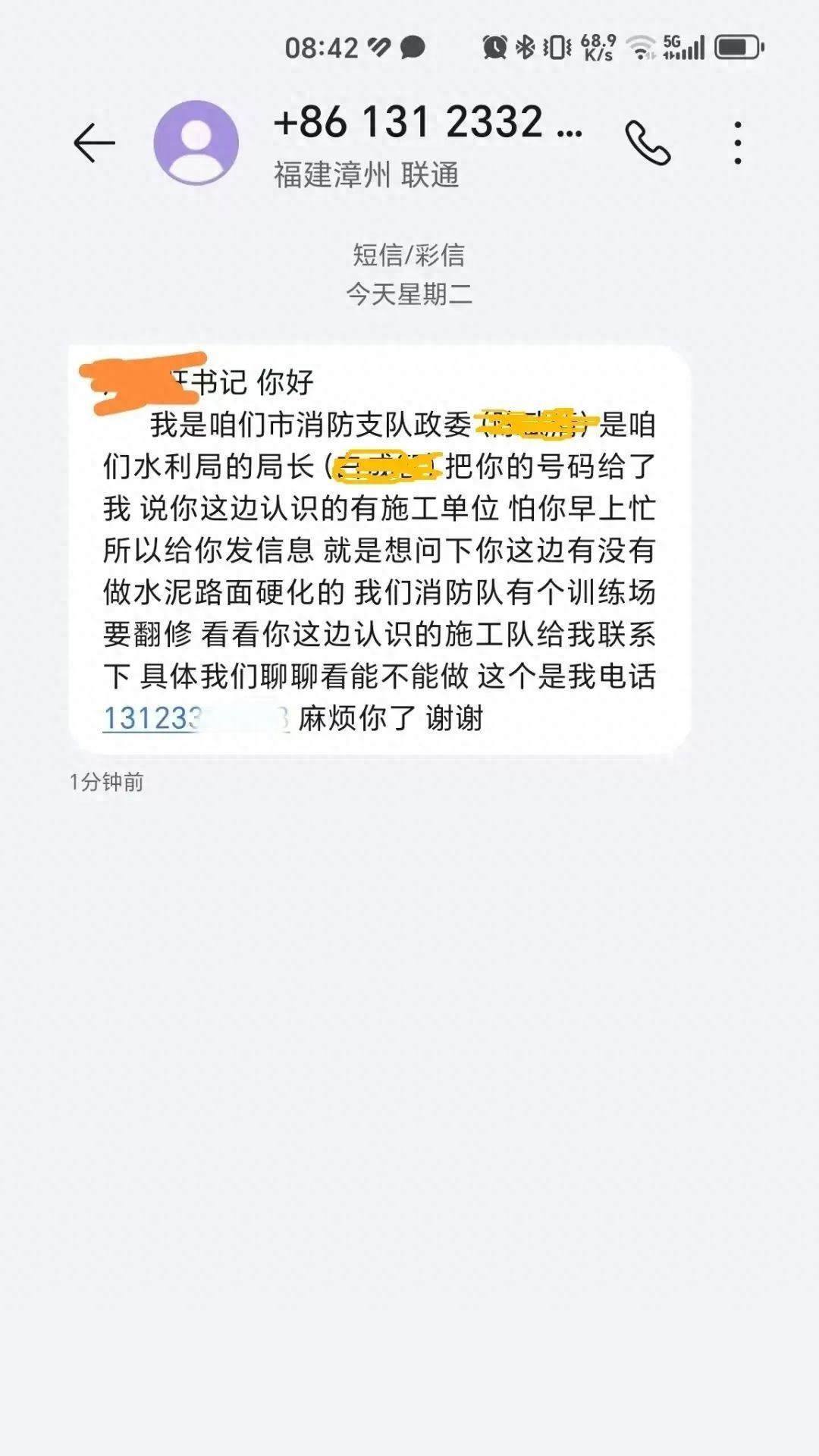Call the +86 131 2332 number

[648, 143]
